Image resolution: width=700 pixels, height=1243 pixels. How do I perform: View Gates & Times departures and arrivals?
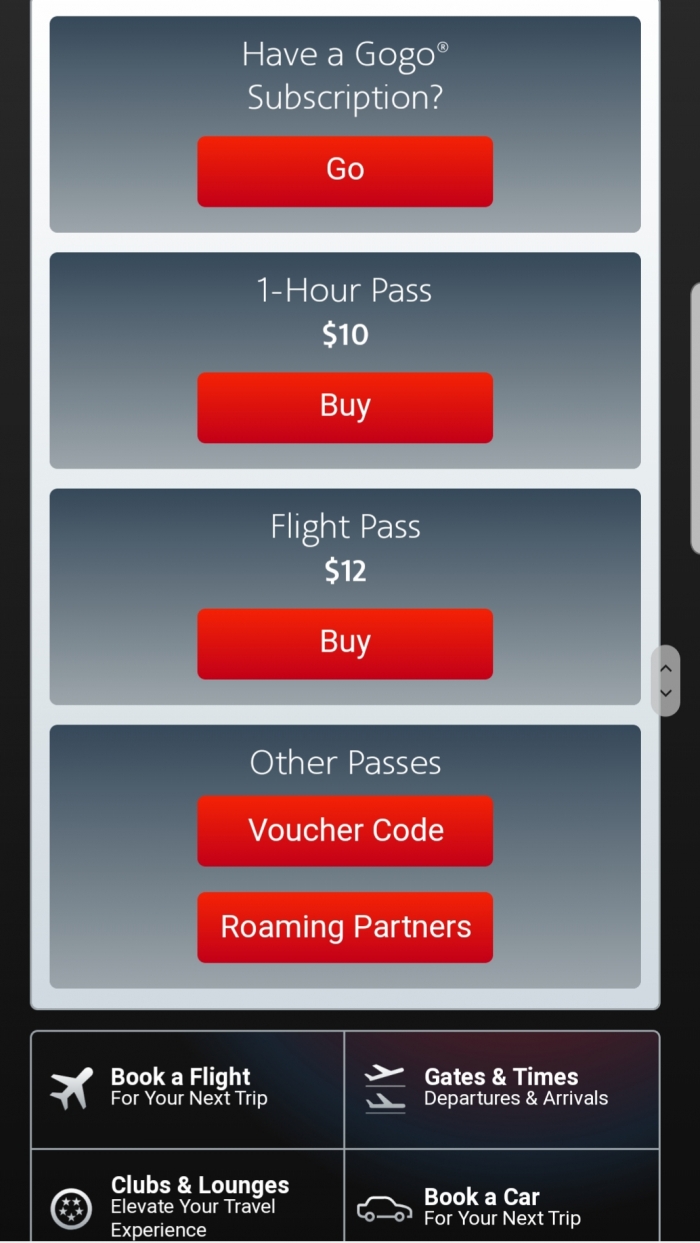502,1089
